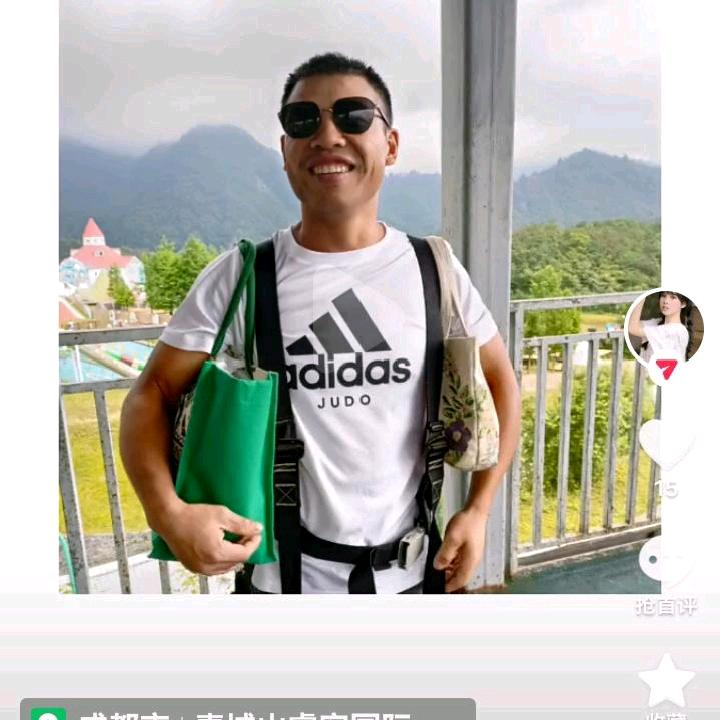Open the creator's profile avatar
Screen dimensions: 720x720
[x=665, y=328]
